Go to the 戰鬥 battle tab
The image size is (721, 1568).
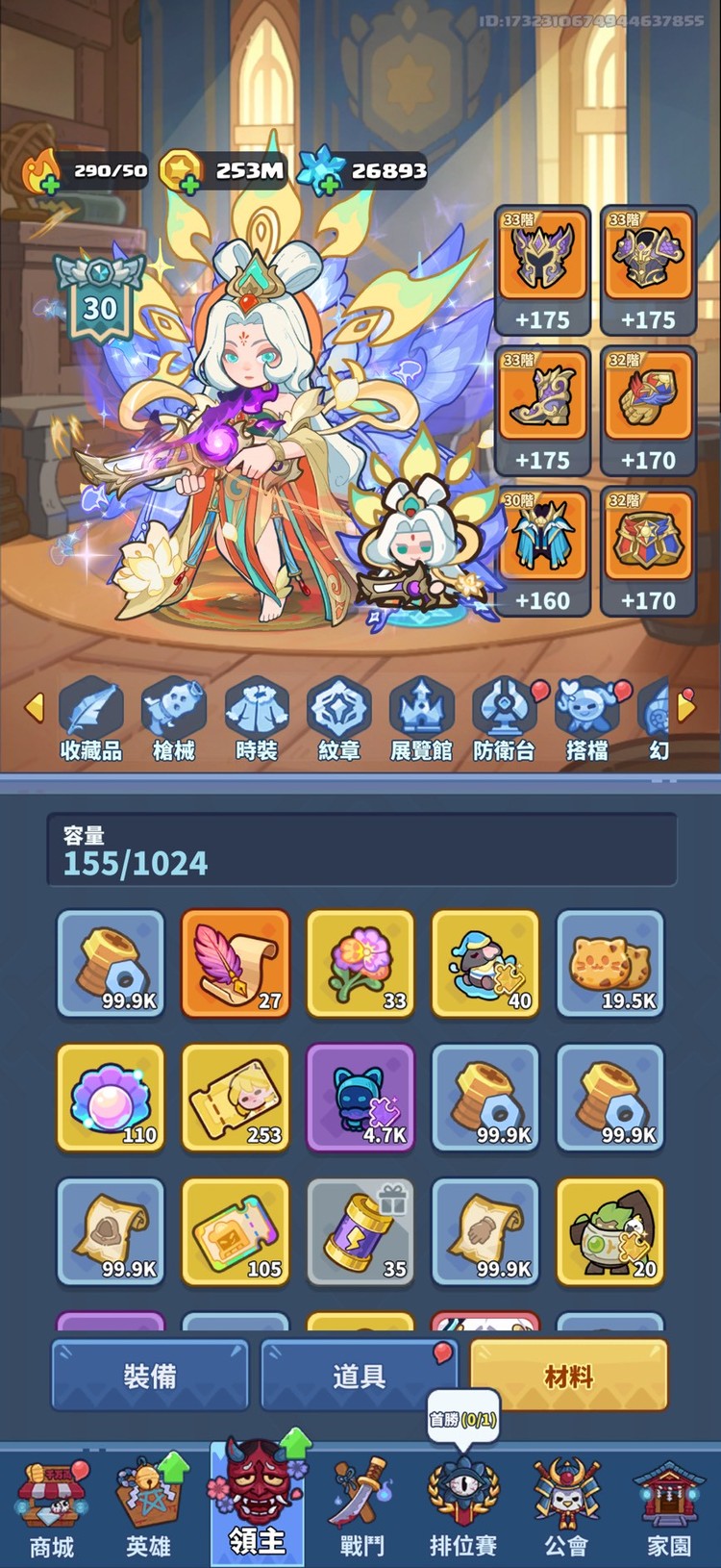coord(361,1509)
